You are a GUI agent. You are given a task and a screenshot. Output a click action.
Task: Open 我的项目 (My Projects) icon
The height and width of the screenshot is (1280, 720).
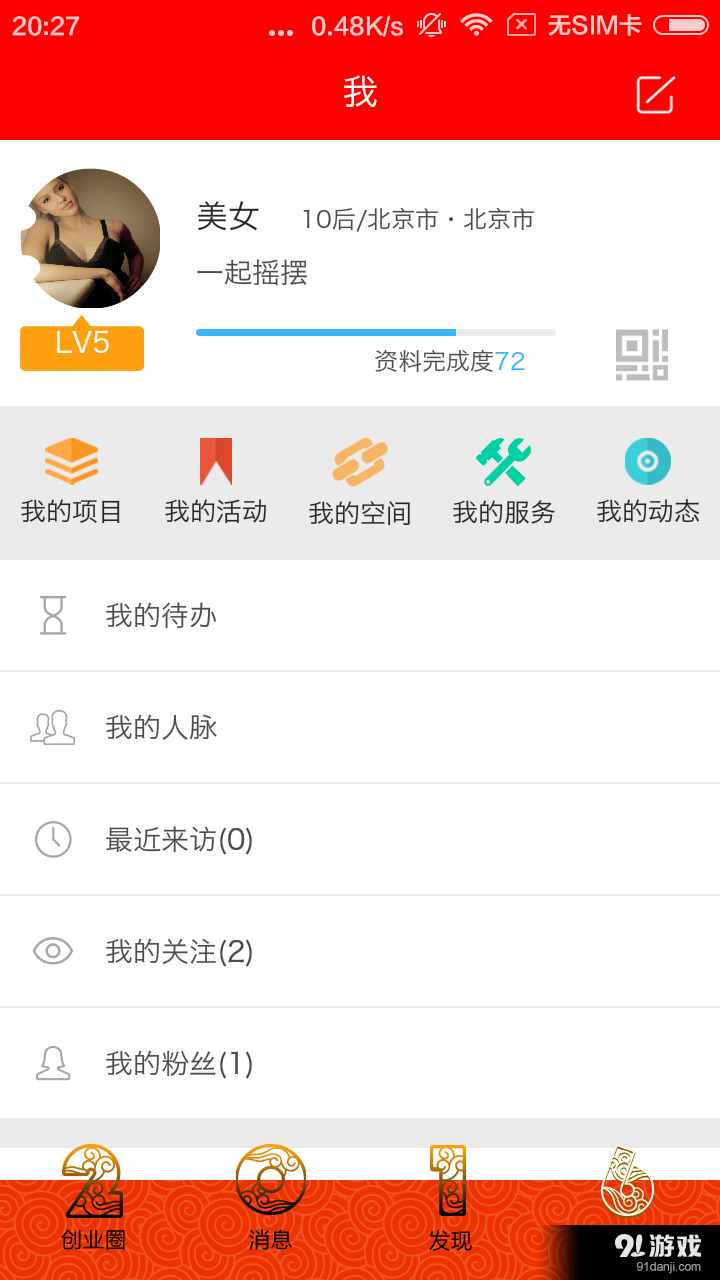71,480
